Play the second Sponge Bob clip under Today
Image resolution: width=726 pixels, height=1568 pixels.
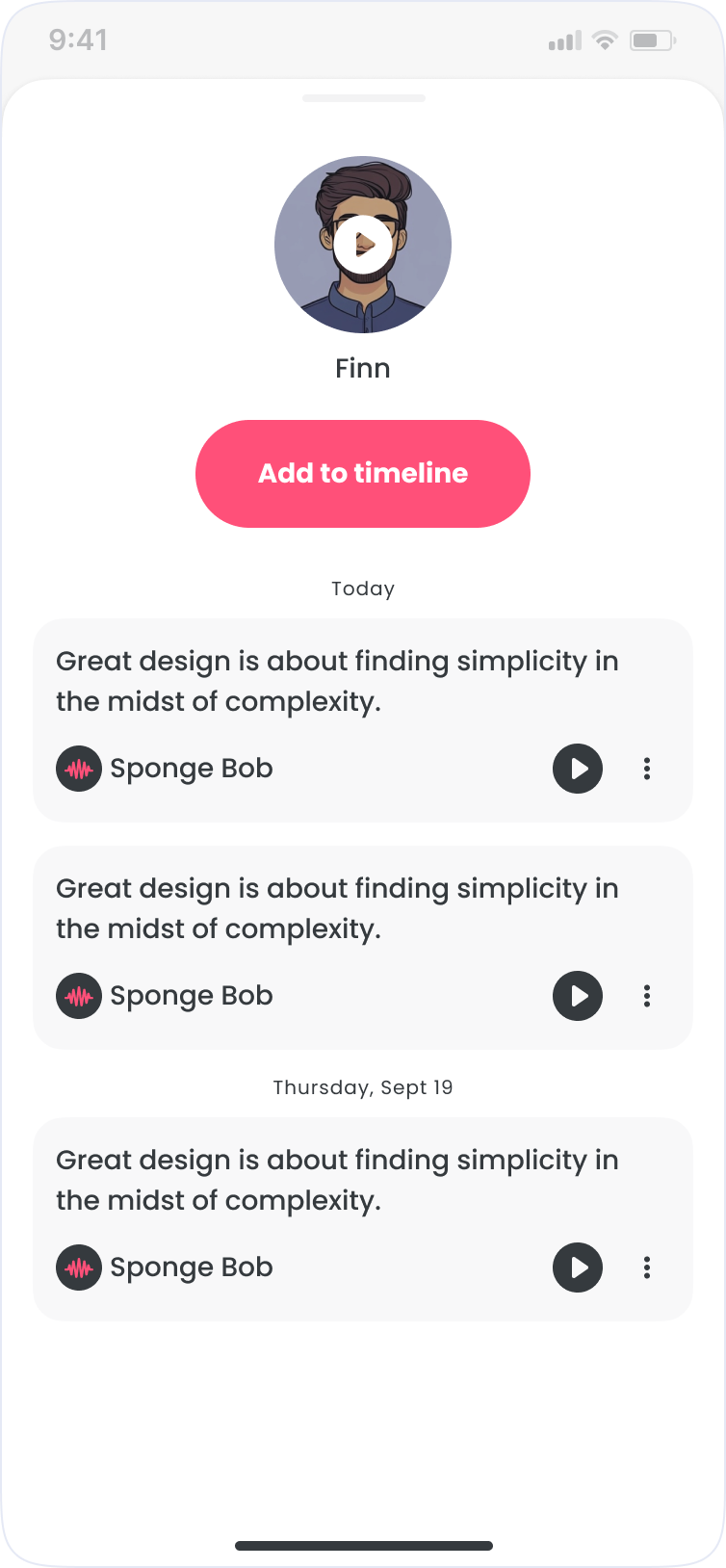point(578,996)
